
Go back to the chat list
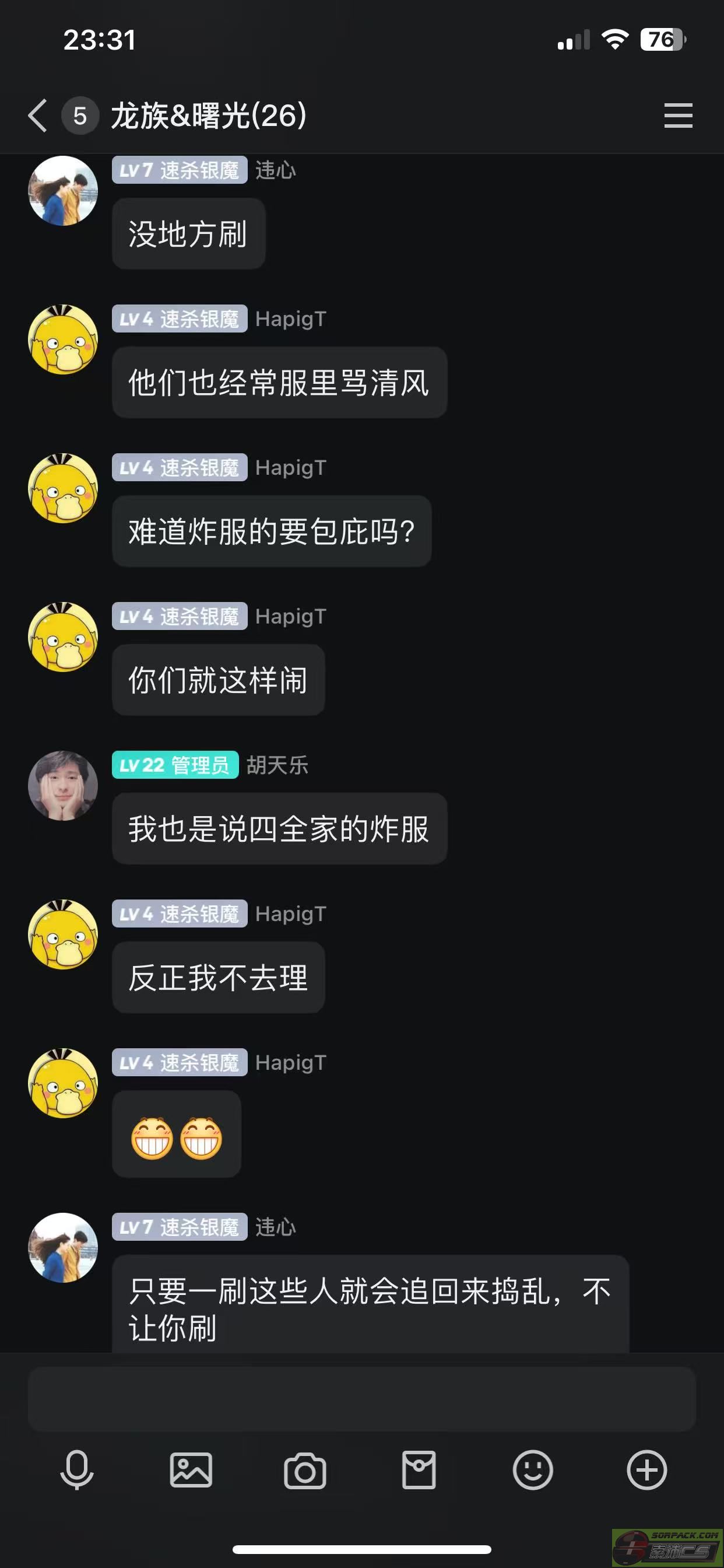click(38, 116)
